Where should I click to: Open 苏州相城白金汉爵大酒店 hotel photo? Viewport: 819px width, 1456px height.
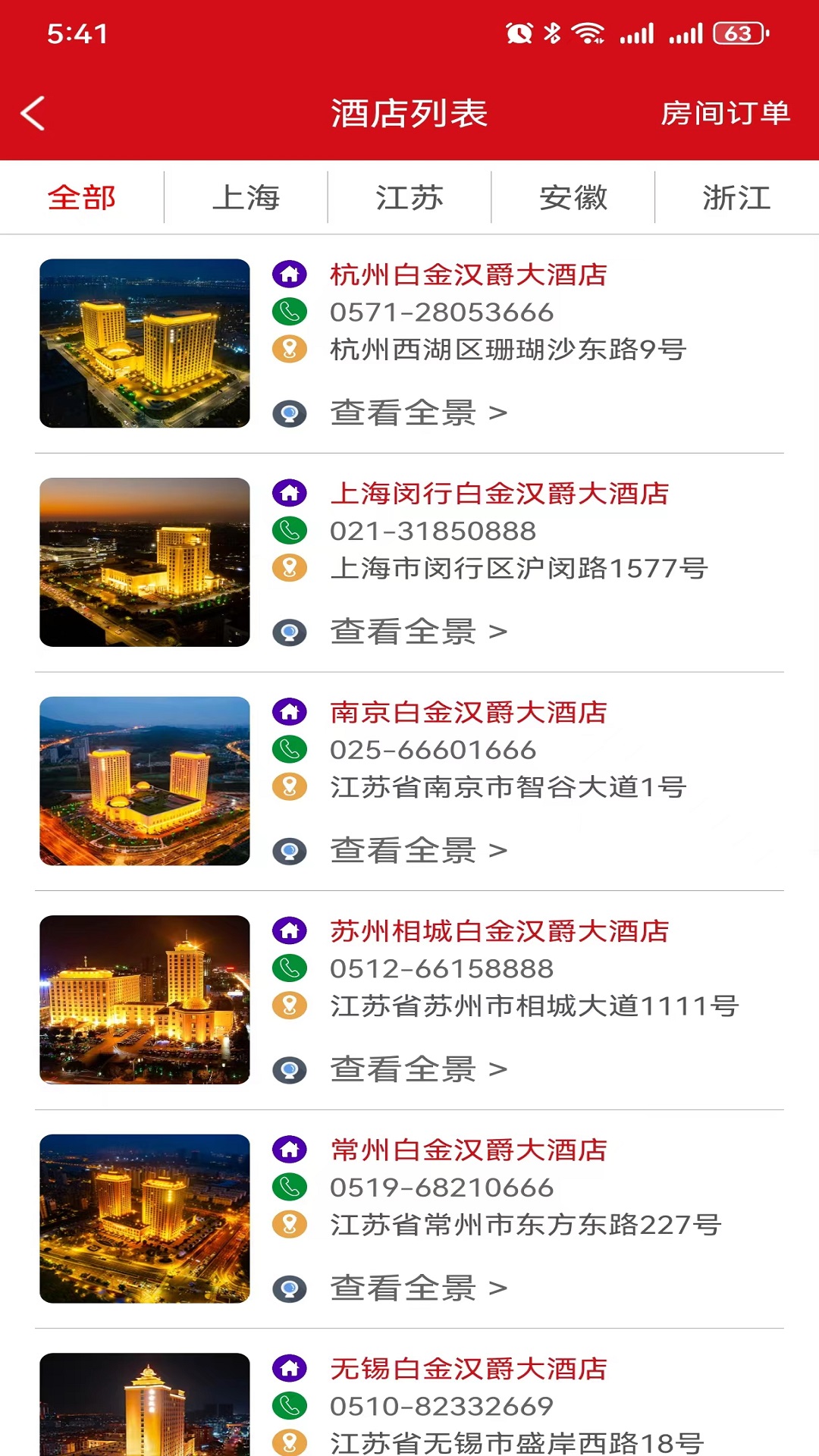145,999
